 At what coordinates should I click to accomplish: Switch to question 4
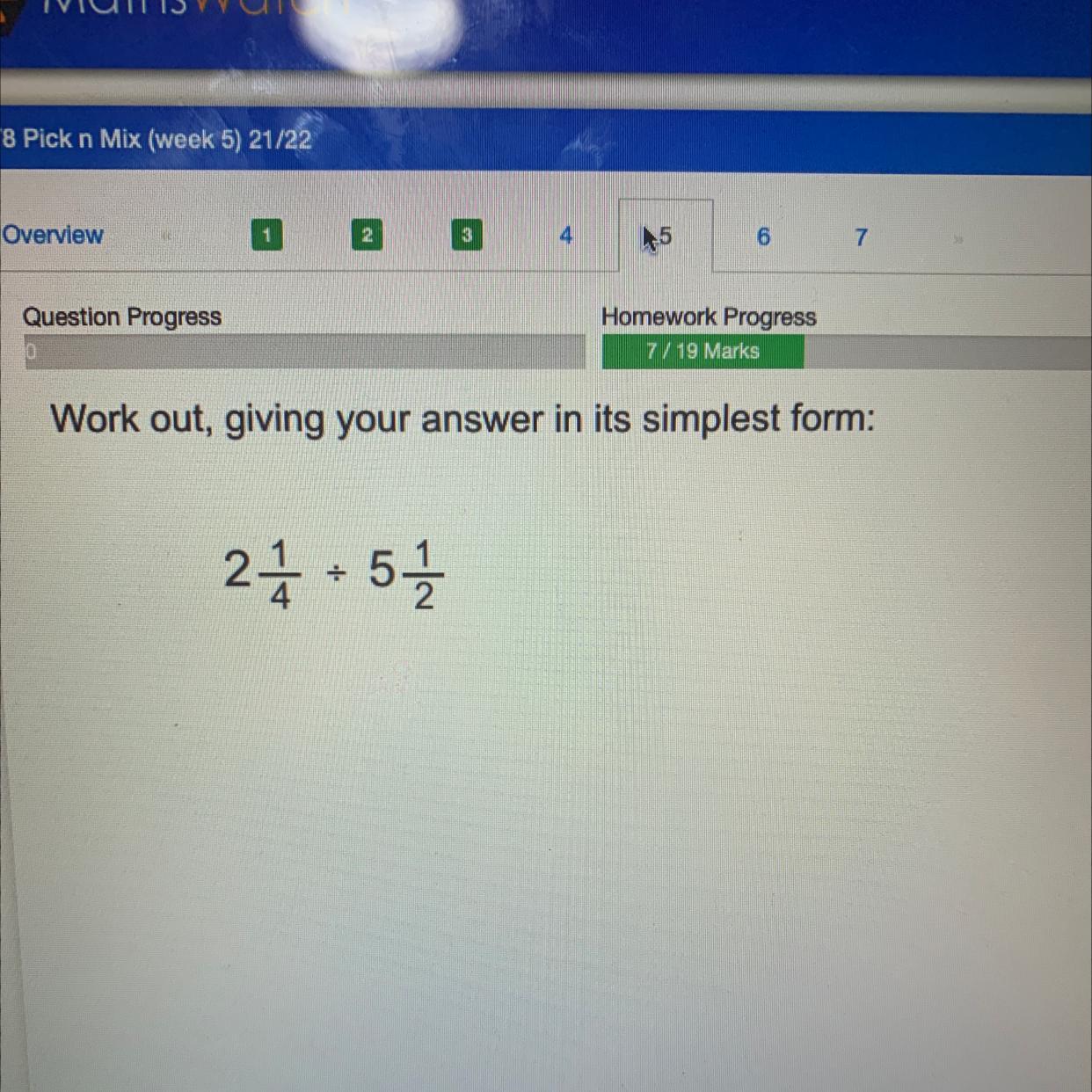click(x=565, y=236)
